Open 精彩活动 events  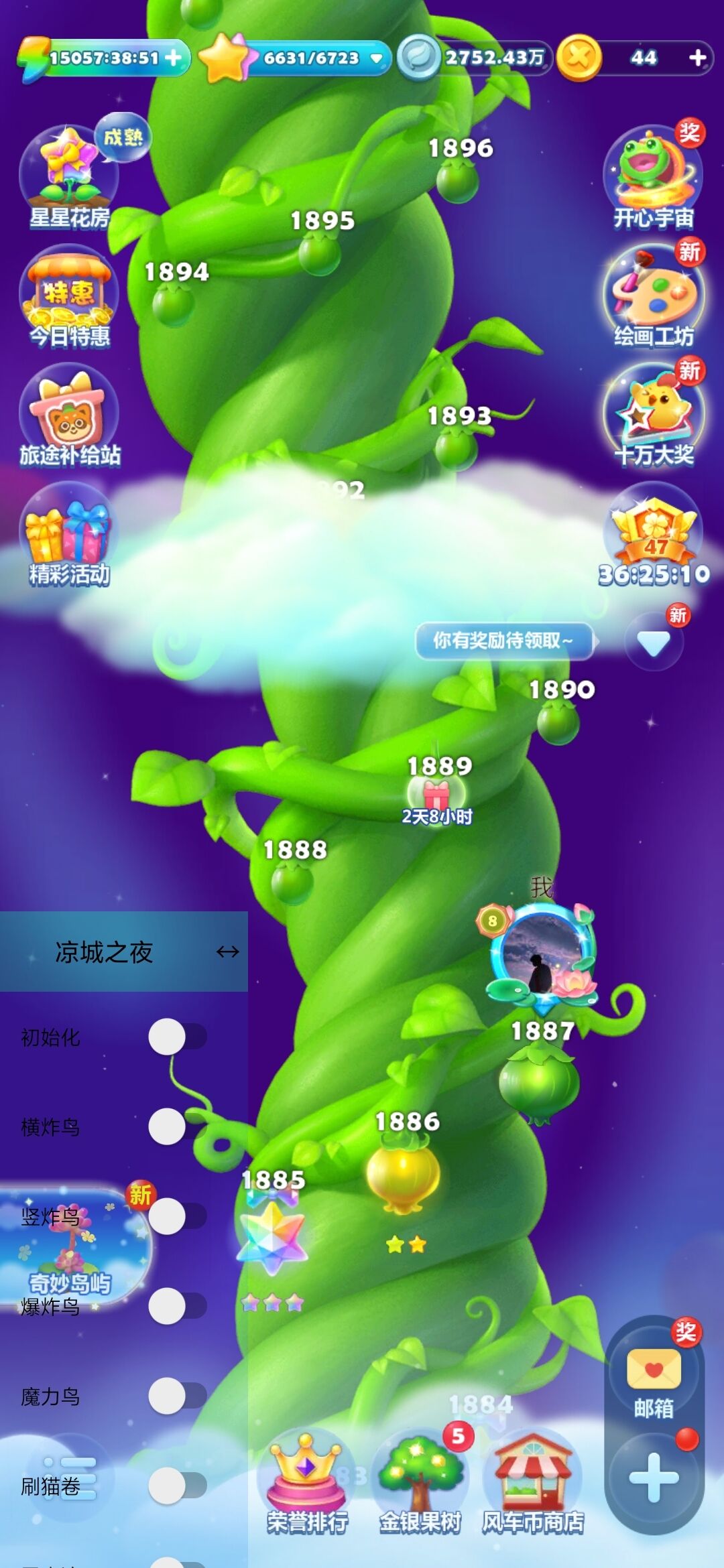click(68, 534)
